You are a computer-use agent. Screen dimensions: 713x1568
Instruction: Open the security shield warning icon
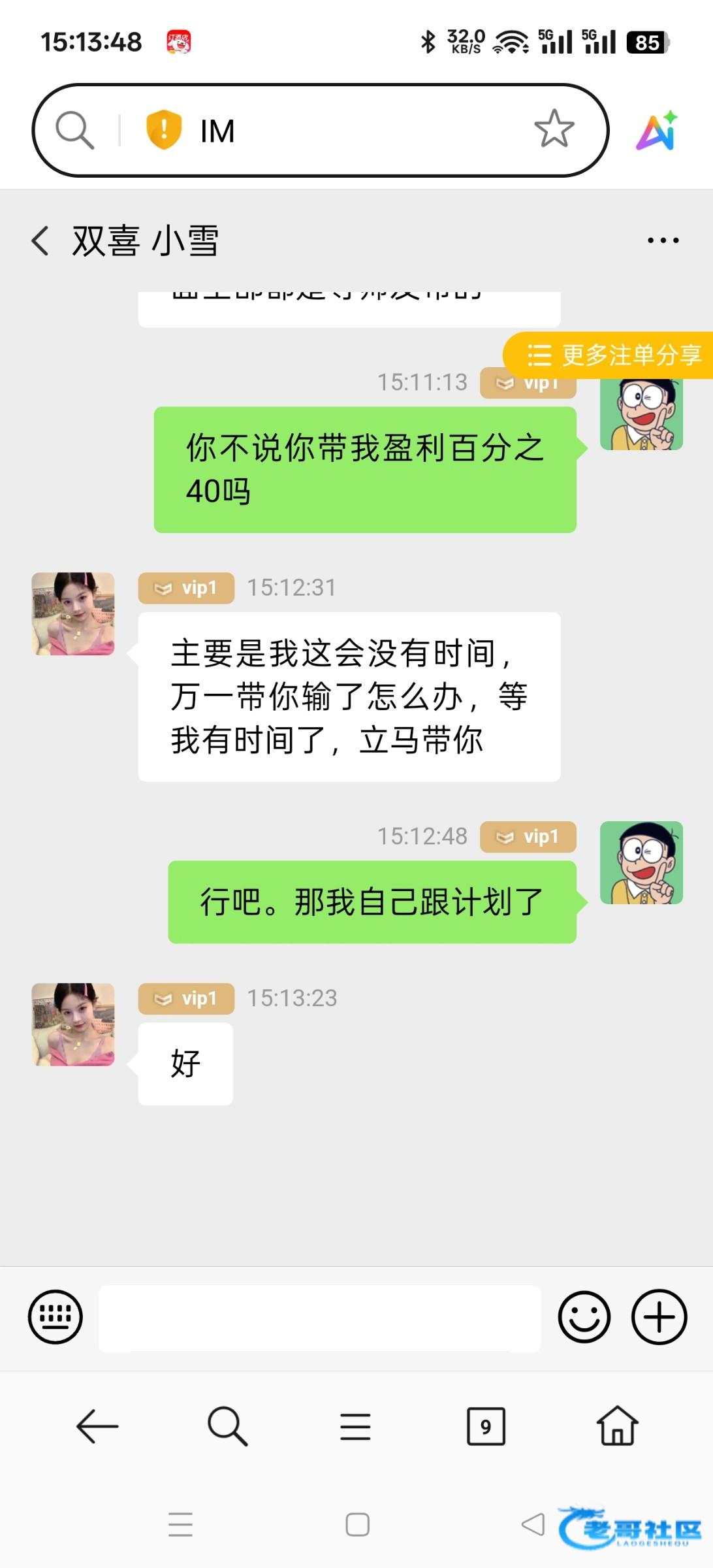(163, 129)
